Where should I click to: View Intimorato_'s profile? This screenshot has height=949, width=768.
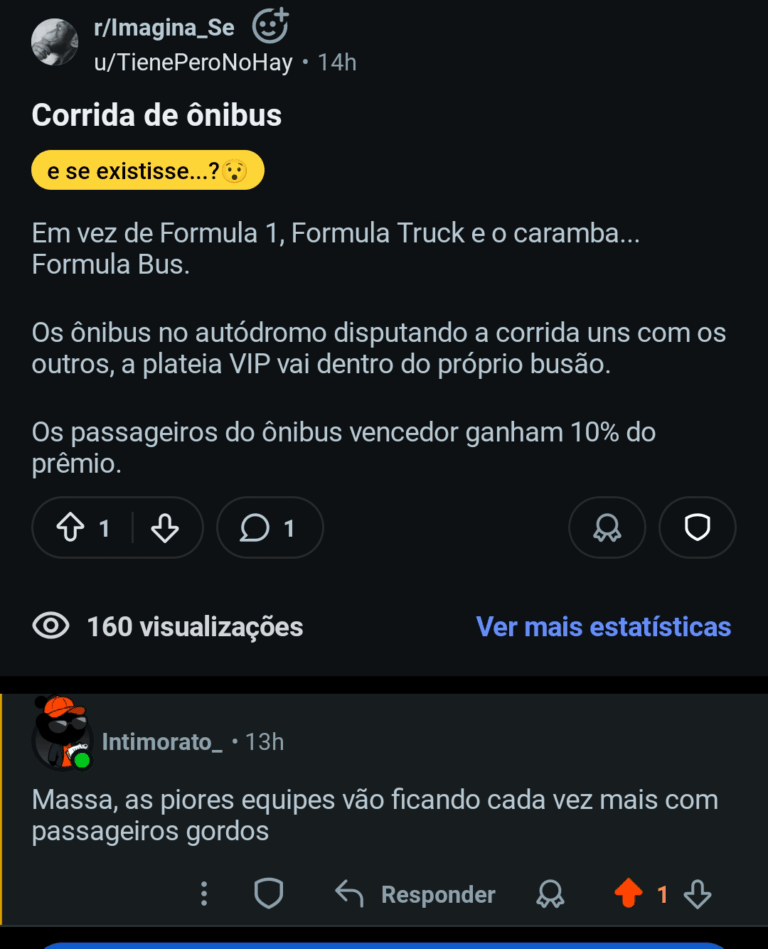pos(162,742)
